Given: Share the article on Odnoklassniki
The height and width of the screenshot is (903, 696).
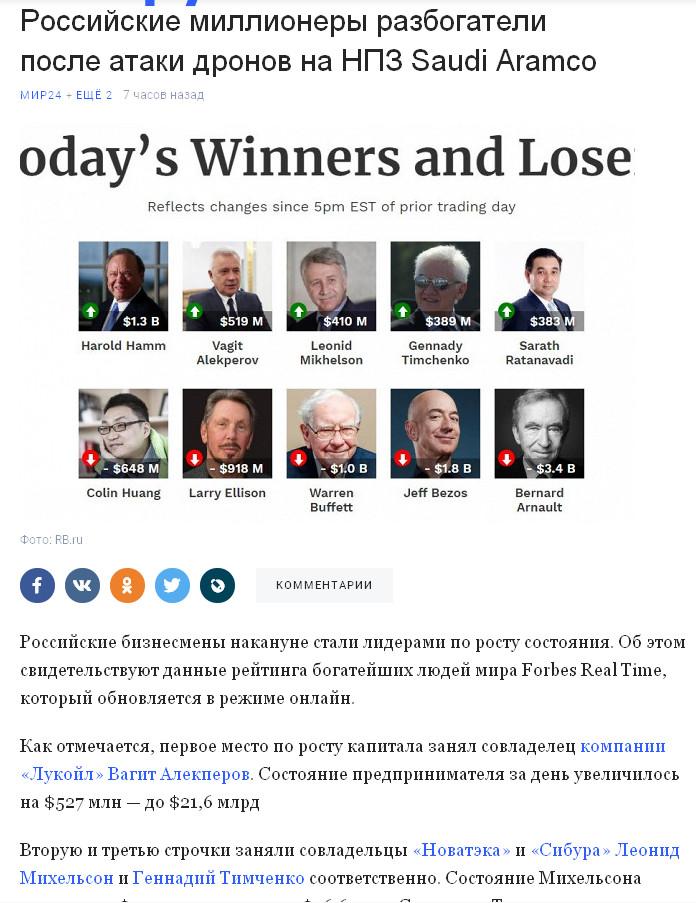Looking at the screenshot, I should pos(127,585).
